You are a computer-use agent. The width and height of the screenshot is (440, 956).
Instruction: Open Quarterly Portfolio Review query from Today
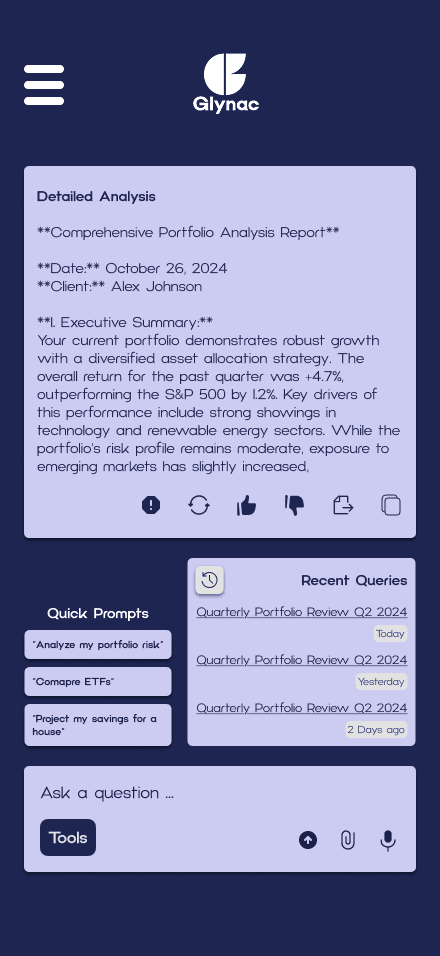coord(302,612)
